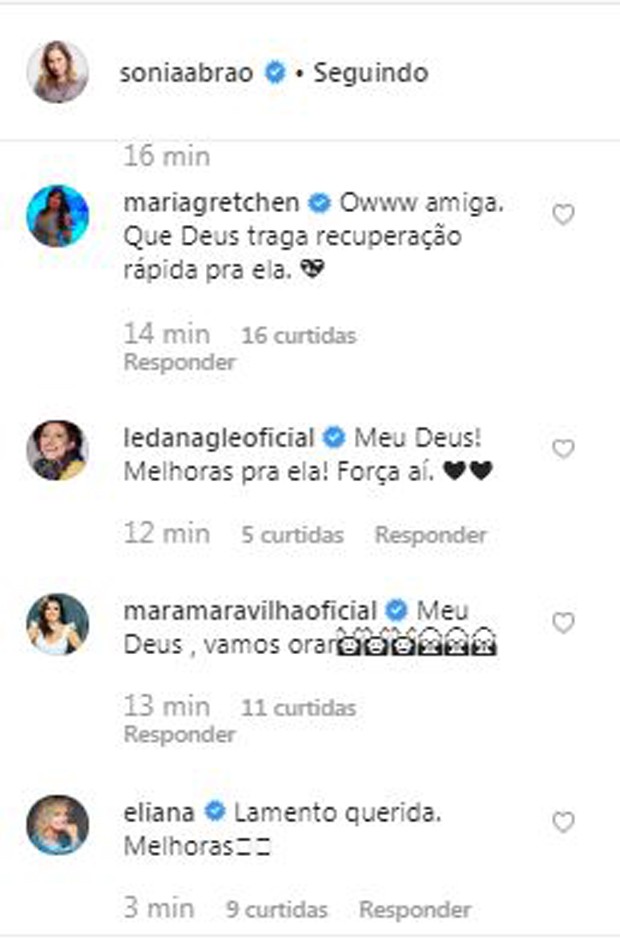Like eliana's comment
This screenshot has width=620, height=944.
pyautogui.click(x=564, y=823)
